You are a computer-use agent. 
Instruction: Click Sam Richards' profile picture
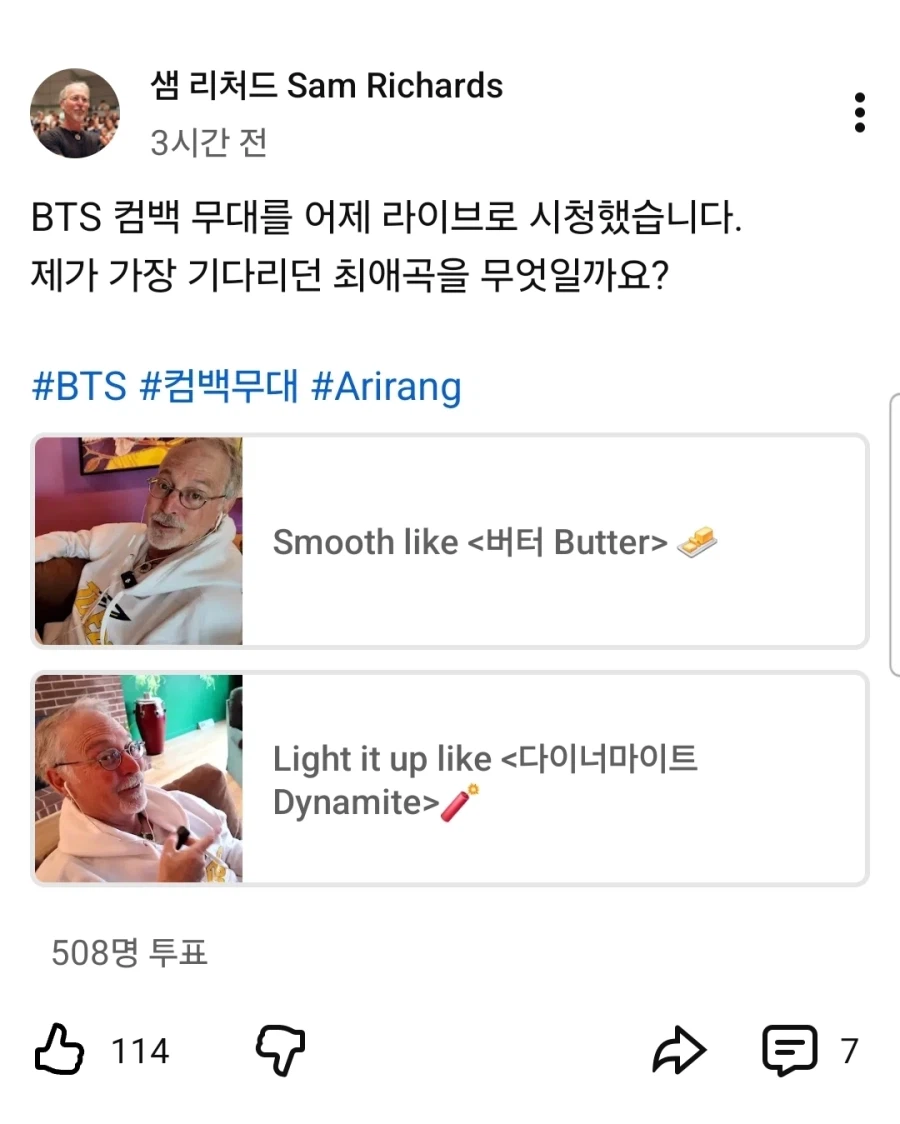[x=75, y=113]
